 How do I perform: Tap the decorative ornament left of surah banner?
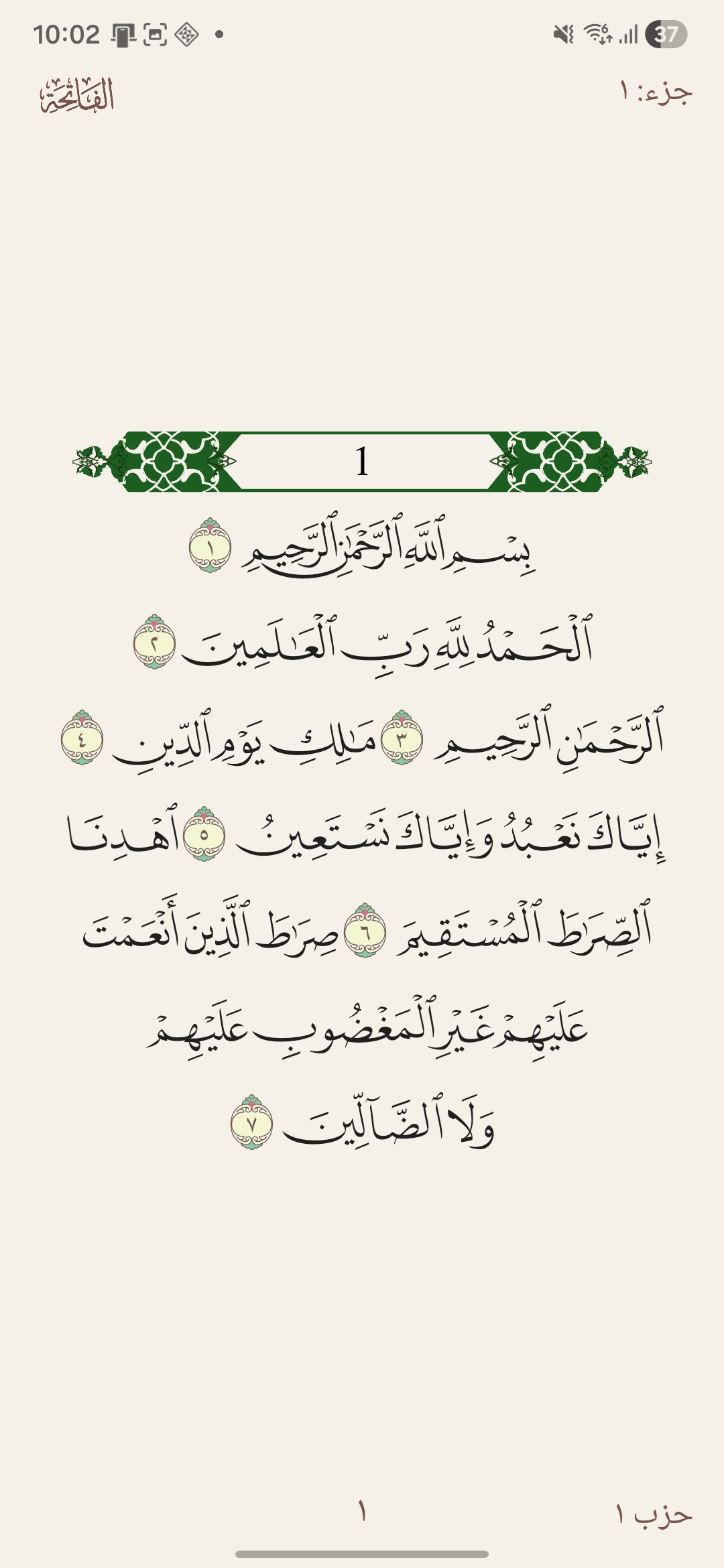pos(90,461)
